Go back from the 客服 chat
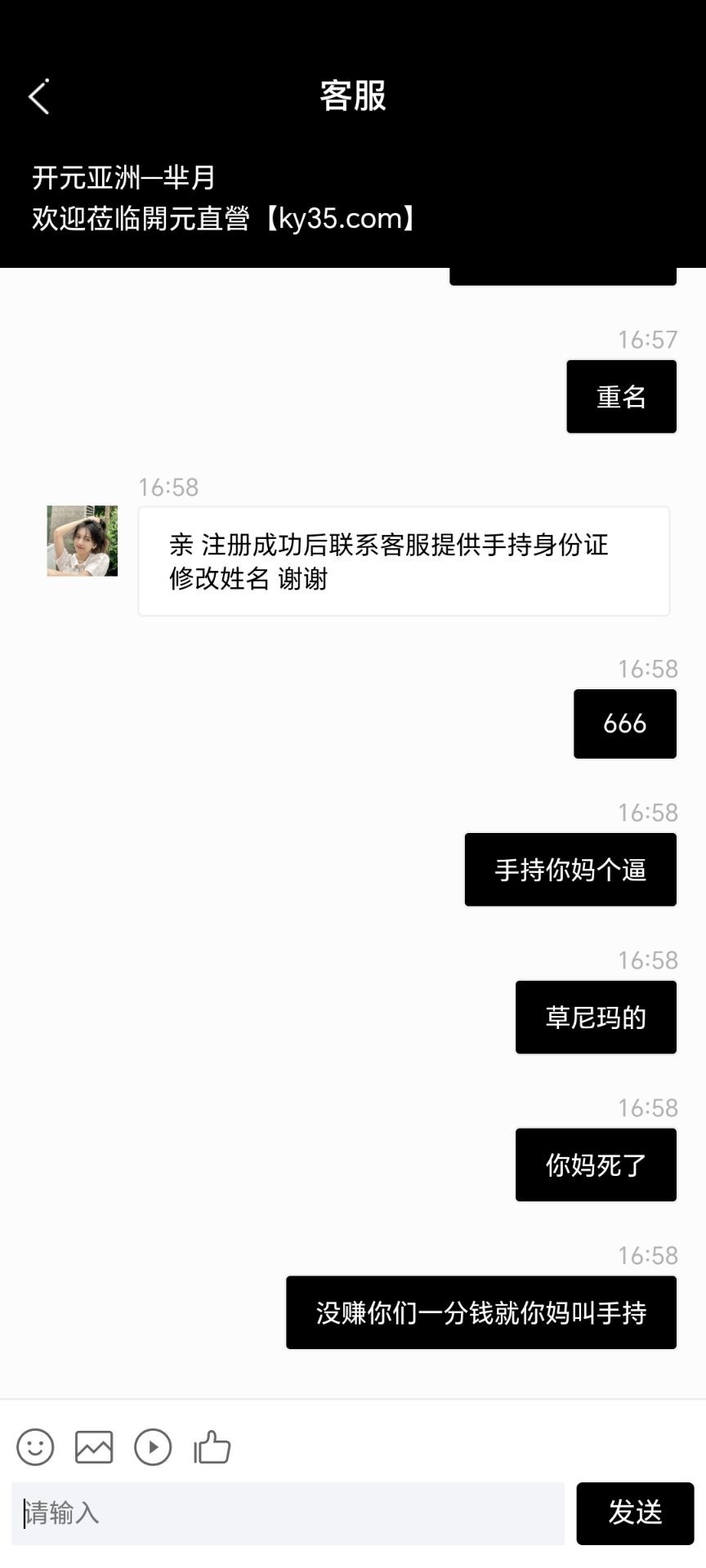 coord(38,96)
